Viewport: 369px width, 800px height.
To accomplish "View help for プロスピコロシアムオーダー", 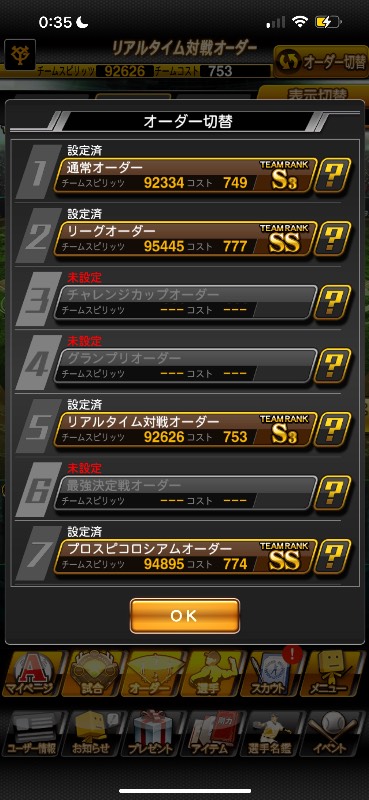I will click(x=333, y=556).
